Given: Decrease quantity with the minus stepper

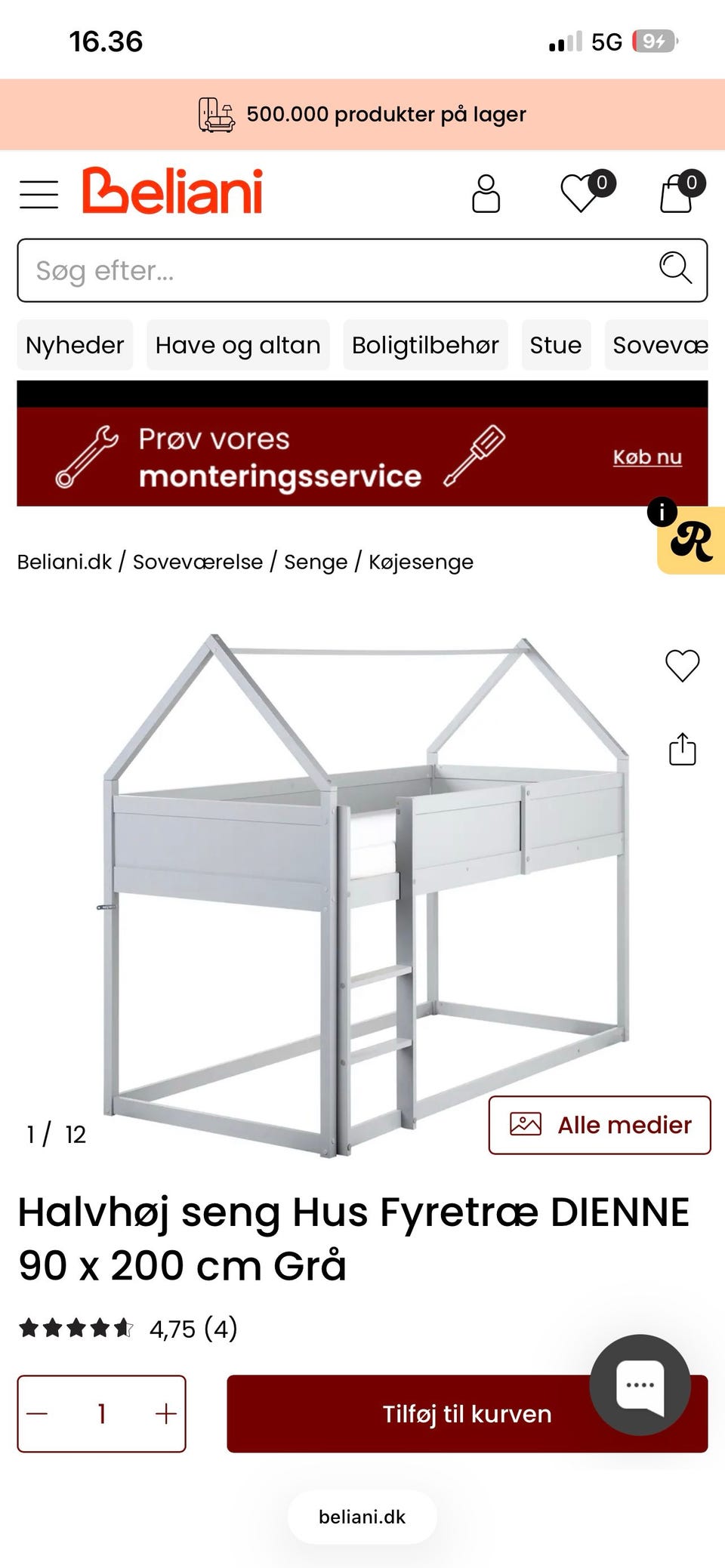Looking at the screenshot, I should coord(36,1413).
